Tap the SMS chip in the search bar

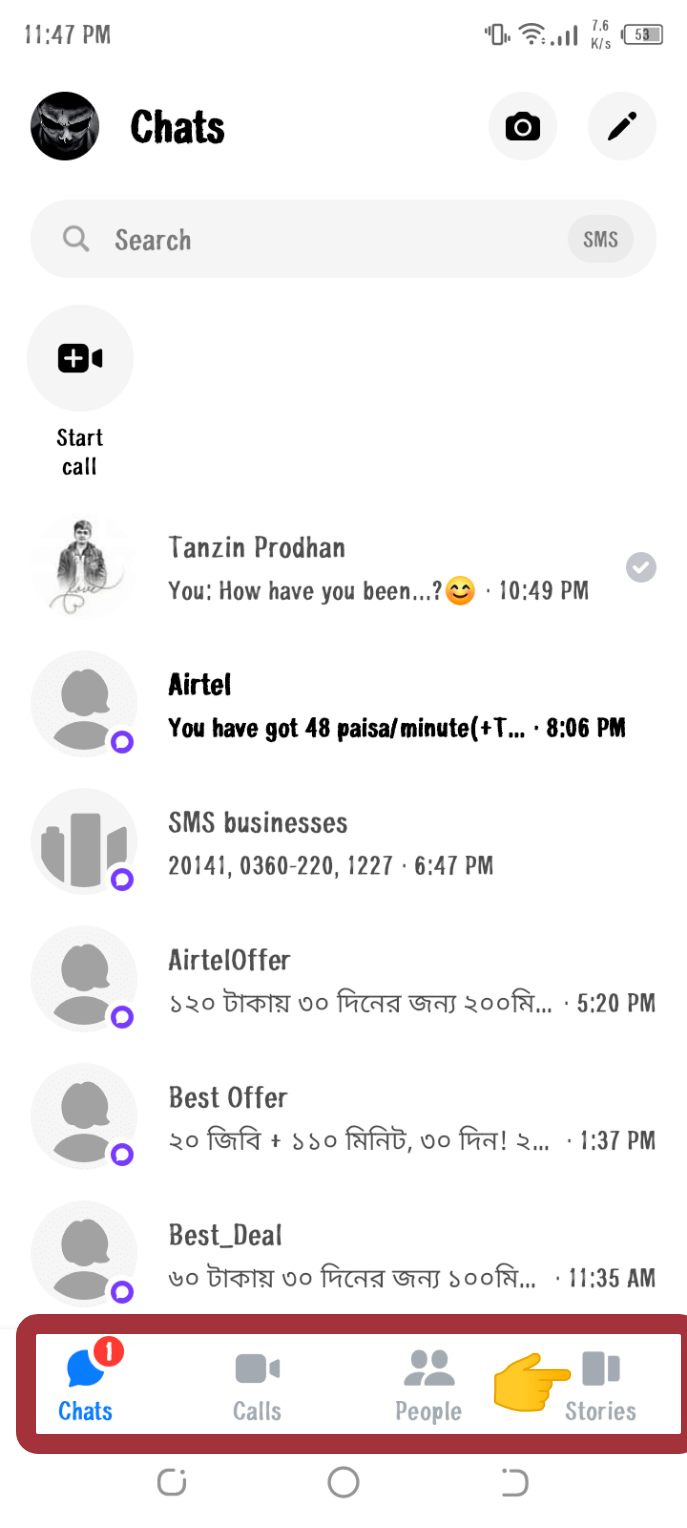[600, 239]
